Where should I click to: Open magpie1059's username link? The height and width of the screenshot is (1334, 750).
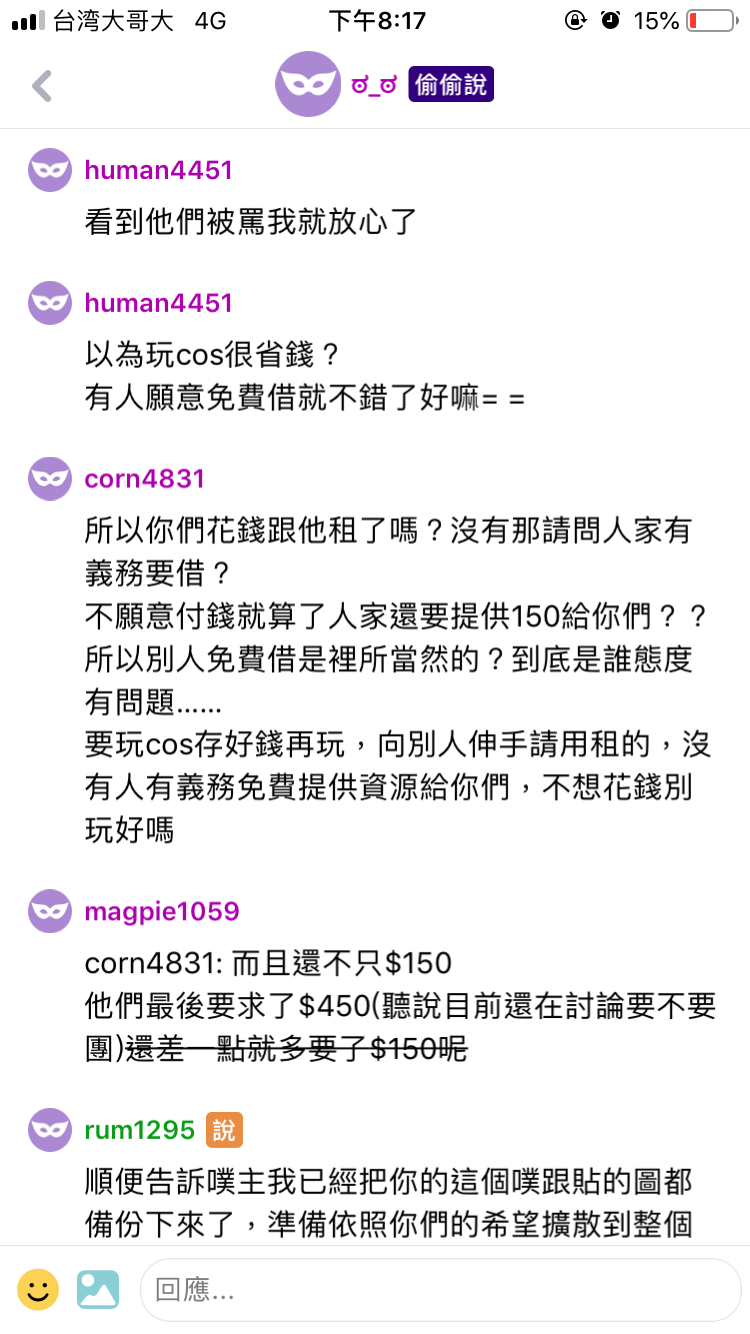[162, 911]
